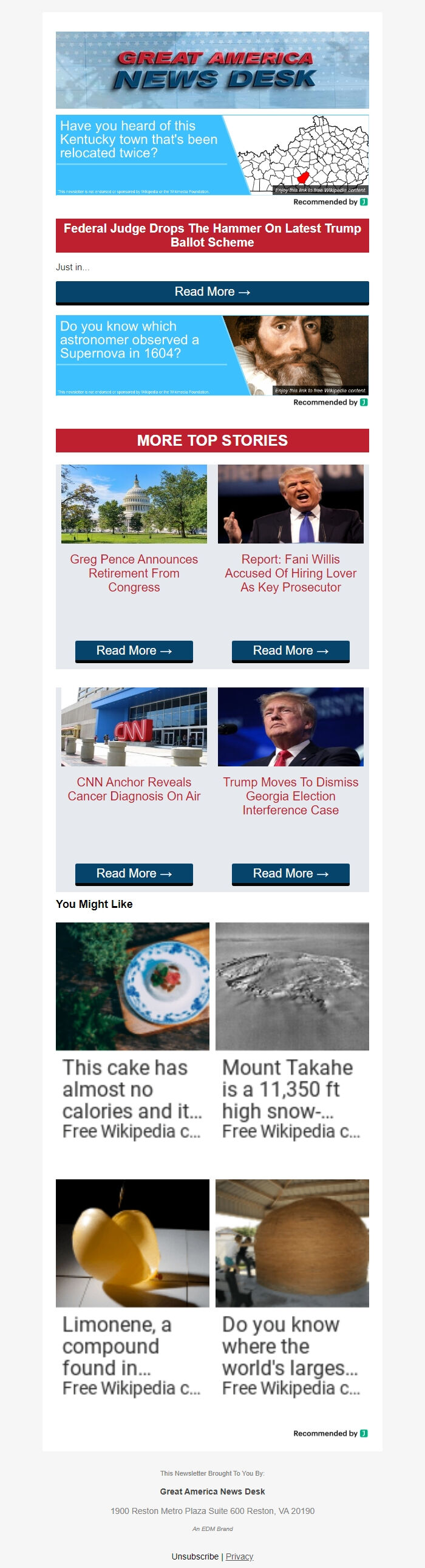
Task: Tap Read More under 'Just in...'
Action: [x=212, y=292]
